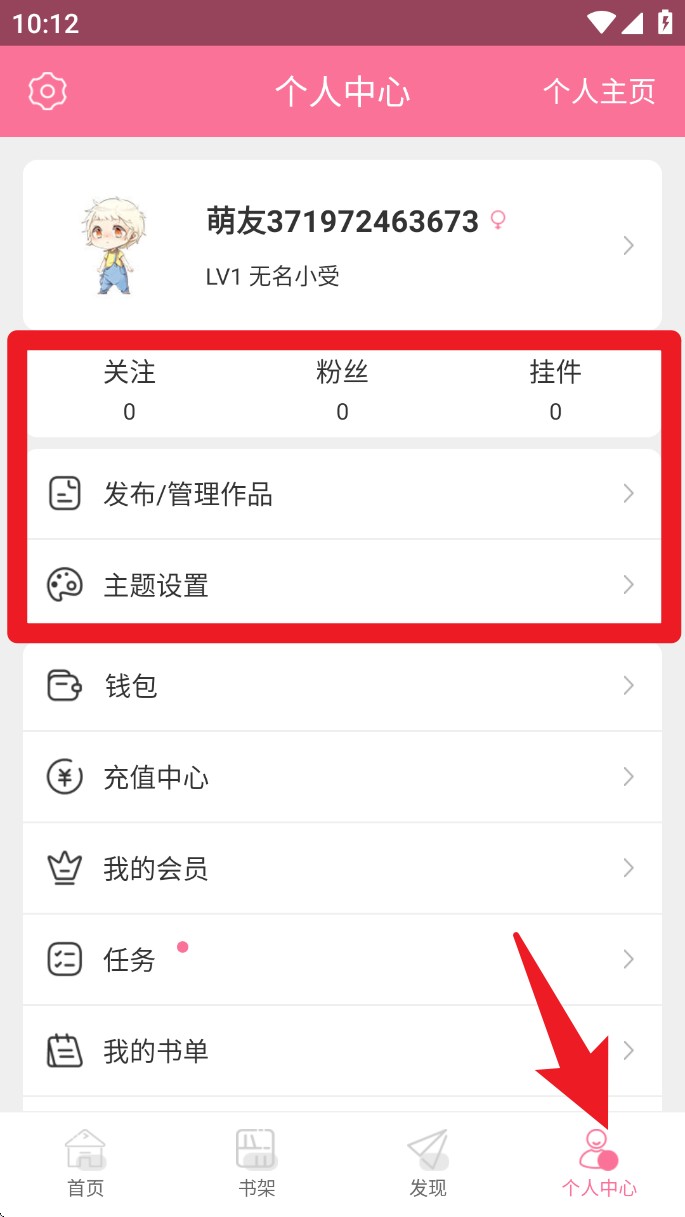The image size is (685, 1217).
Task: Open 我的书单
Action: [342, 1051]
